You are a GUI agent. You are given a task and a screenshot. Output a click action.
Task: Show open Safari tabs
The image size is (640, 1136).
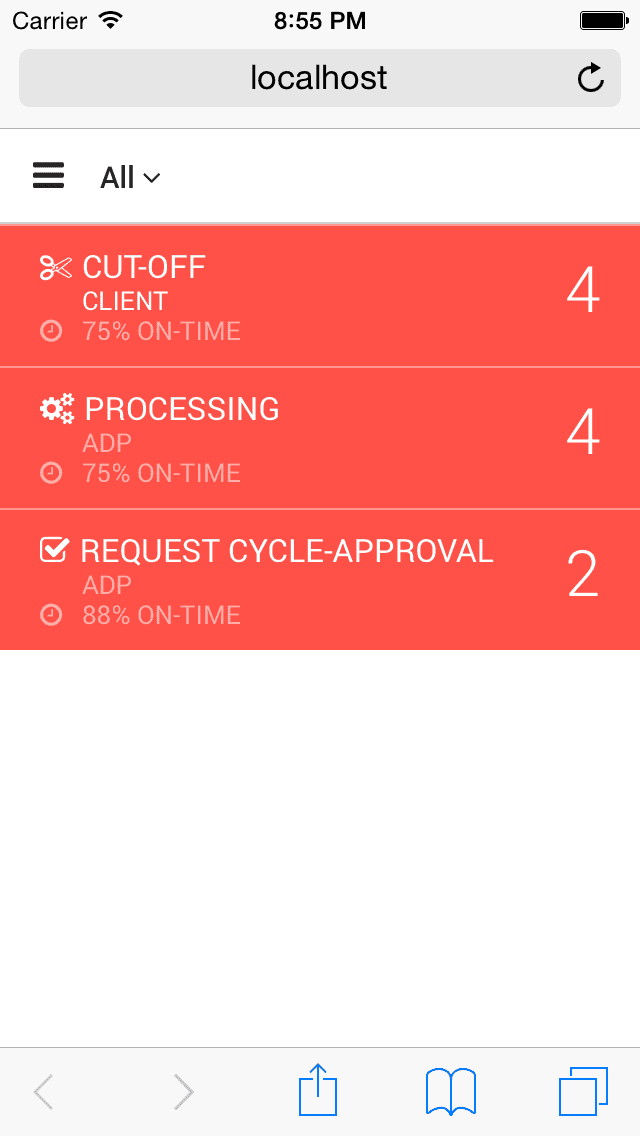pyautogui.click(x=583, y=1091)
